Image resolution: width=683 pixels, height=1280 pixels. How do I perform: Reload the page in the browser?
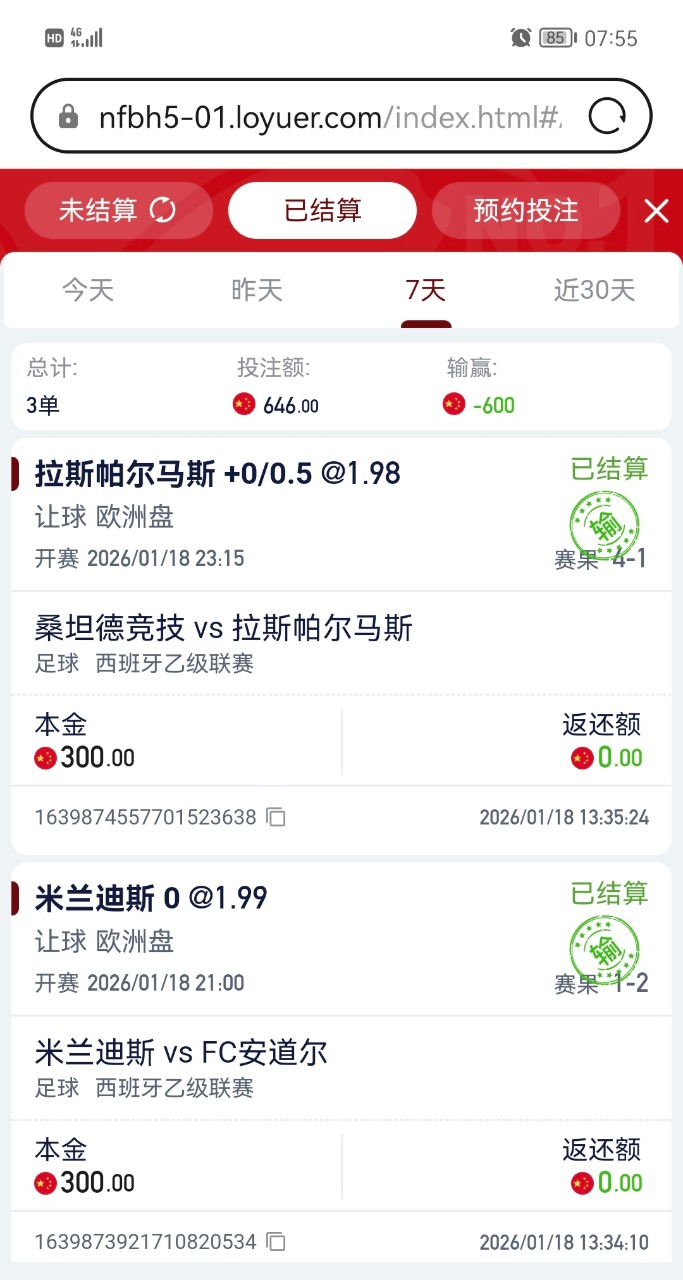(606, 117)
